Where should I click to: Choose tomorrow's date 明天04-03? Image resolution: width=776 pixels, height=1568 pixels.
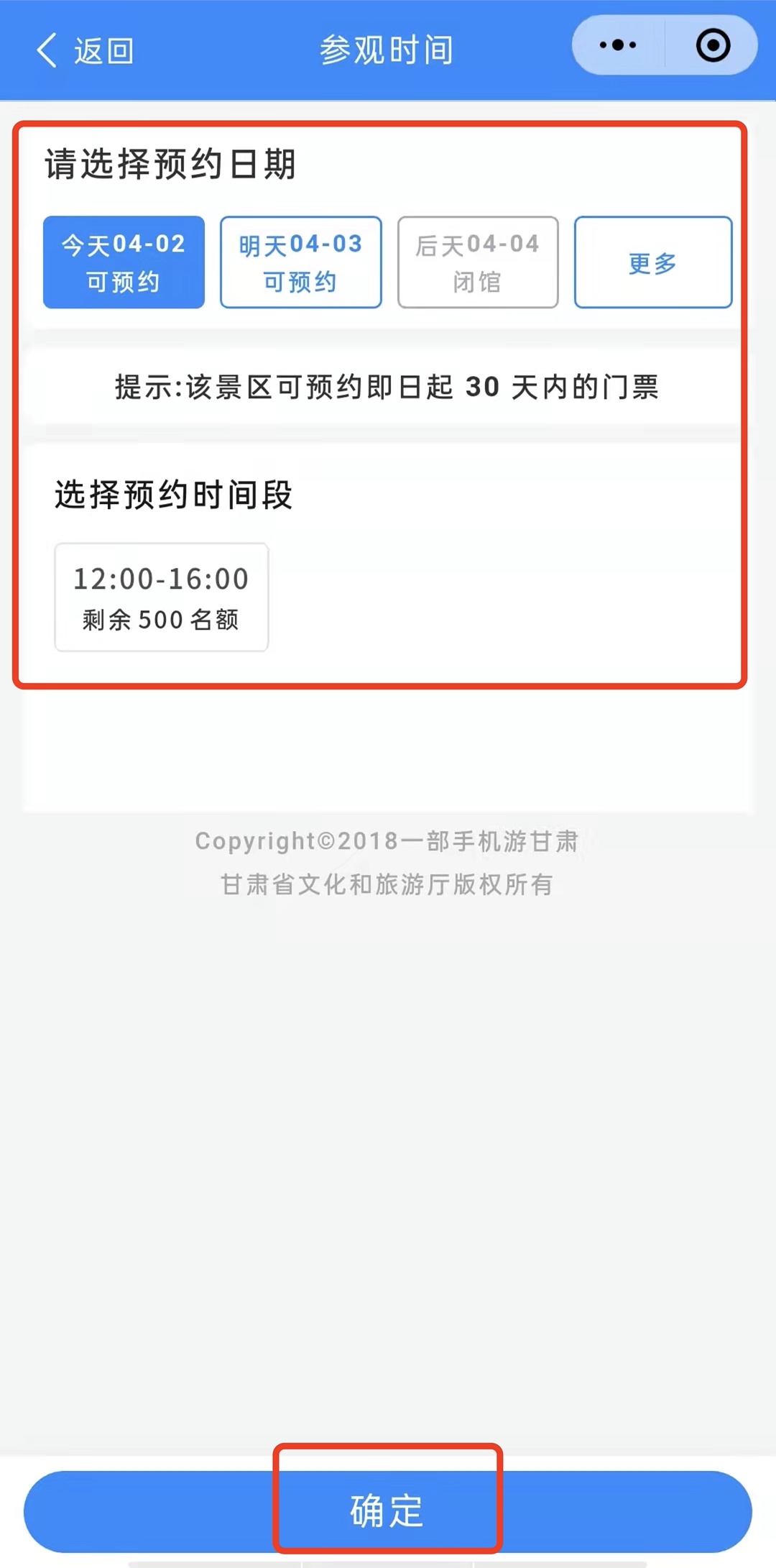click(300, 262)
